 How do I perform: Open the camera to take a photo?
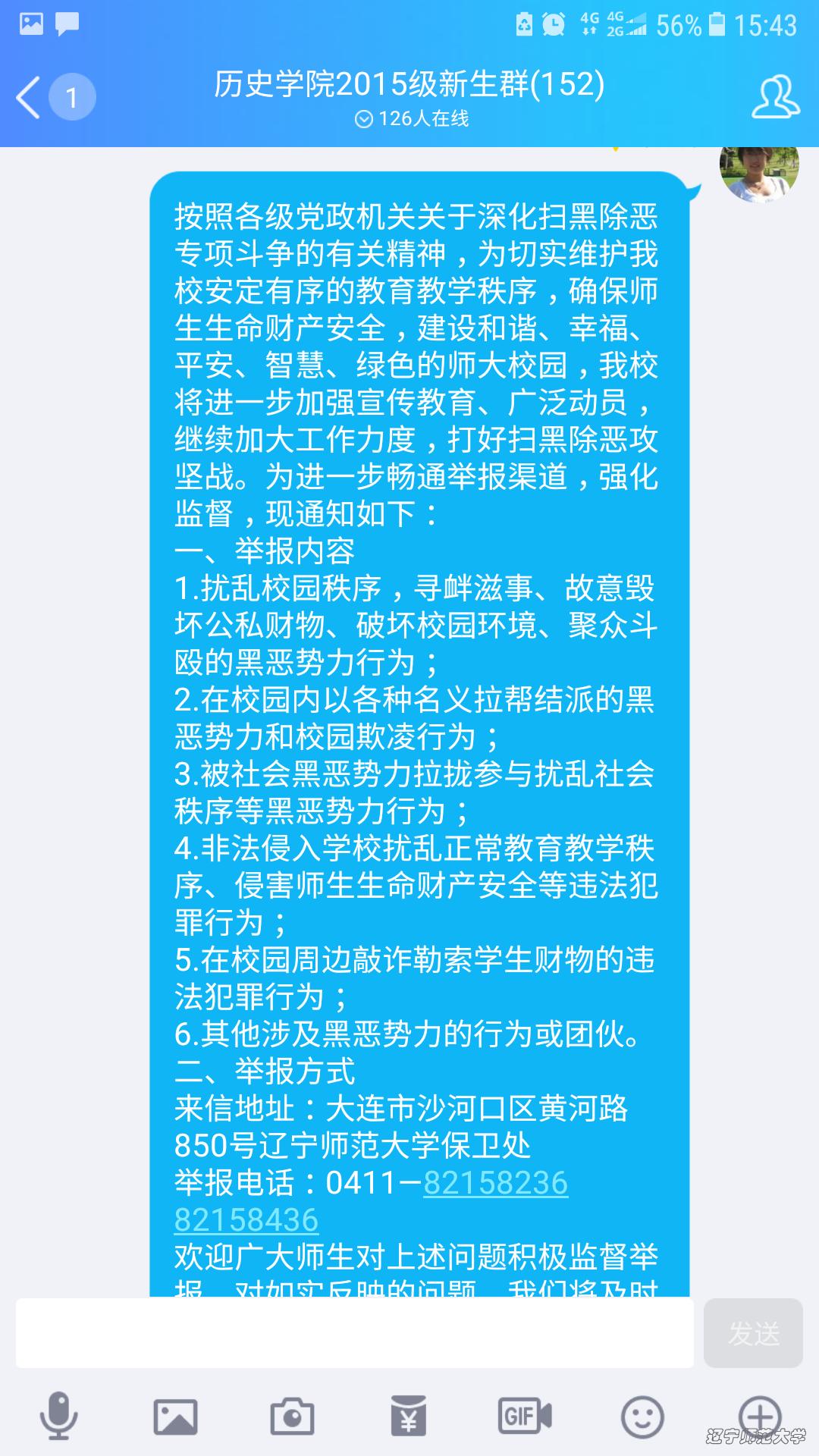coord(292,1417)
